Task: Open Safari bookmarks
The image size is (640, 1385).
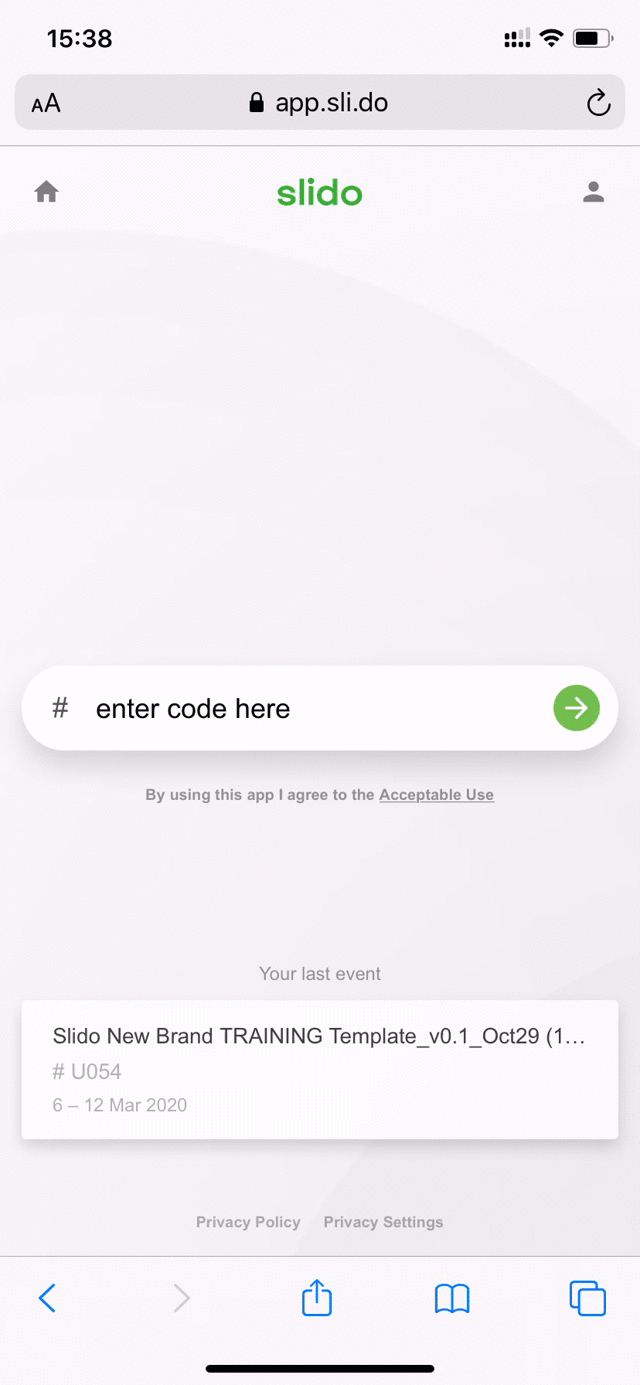Action: pos(452,1298)
